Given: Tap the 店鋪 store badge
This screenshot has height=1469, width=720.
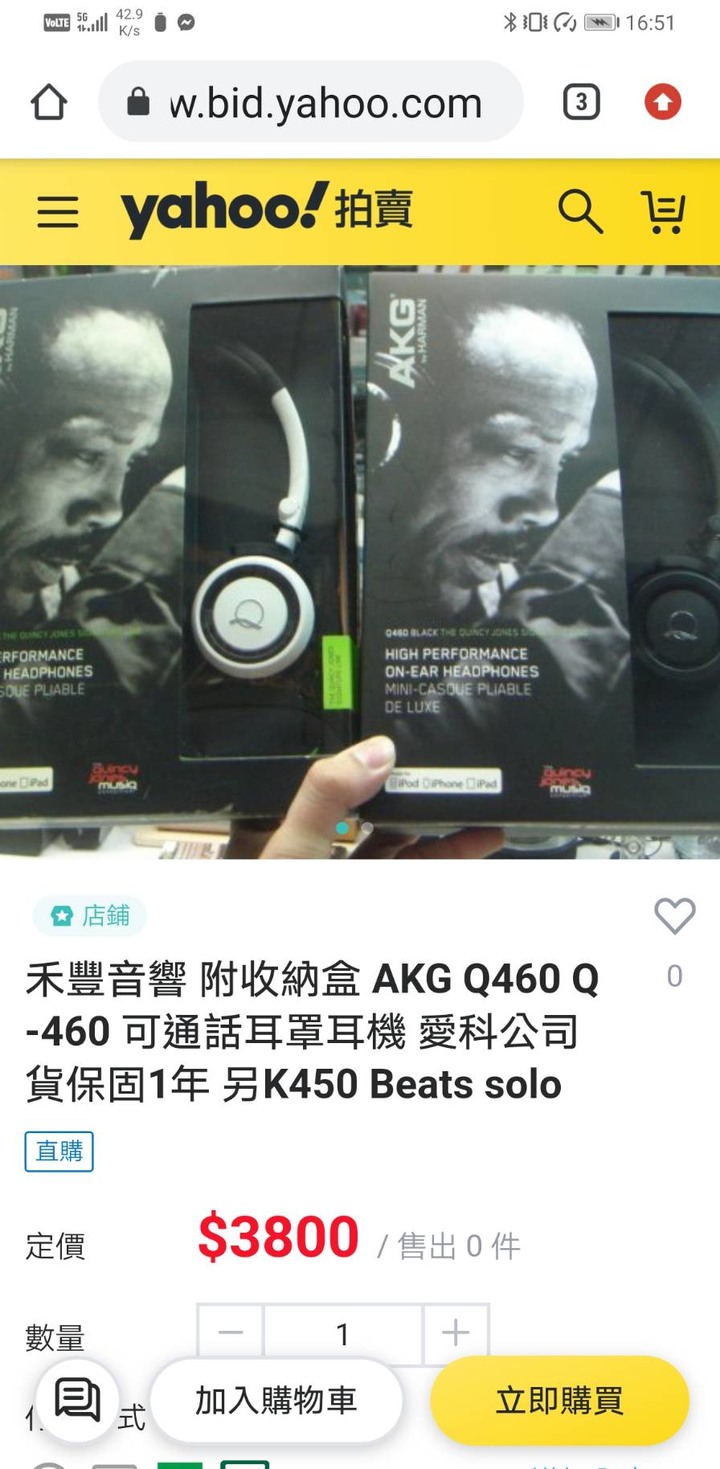Looking at the screenshot, I should pos(90,916).
